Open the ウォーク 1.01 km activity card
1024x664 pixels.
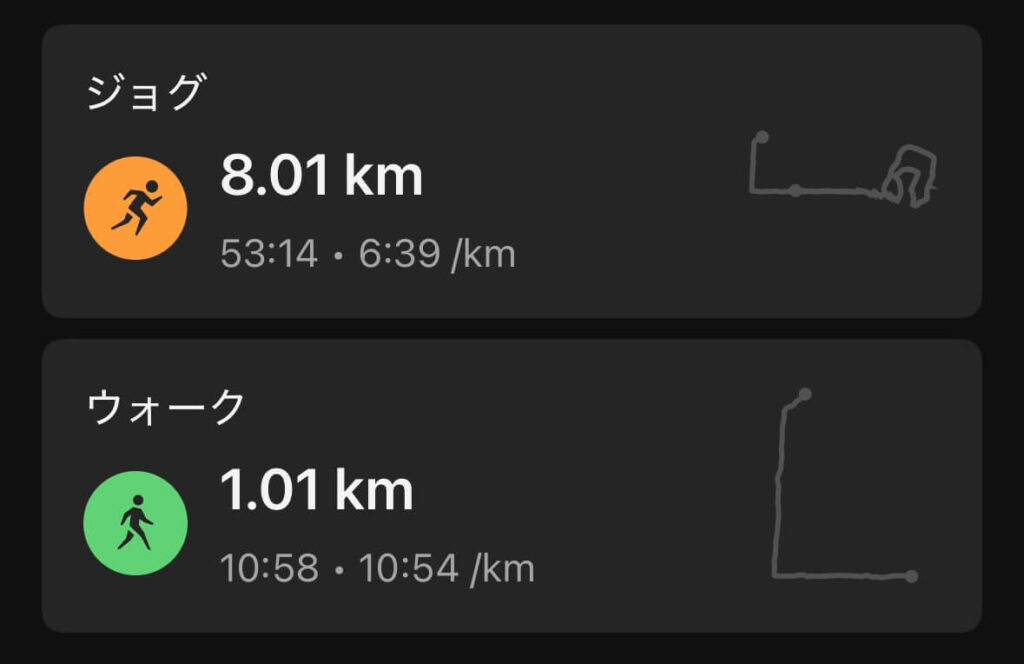(510, 487)
